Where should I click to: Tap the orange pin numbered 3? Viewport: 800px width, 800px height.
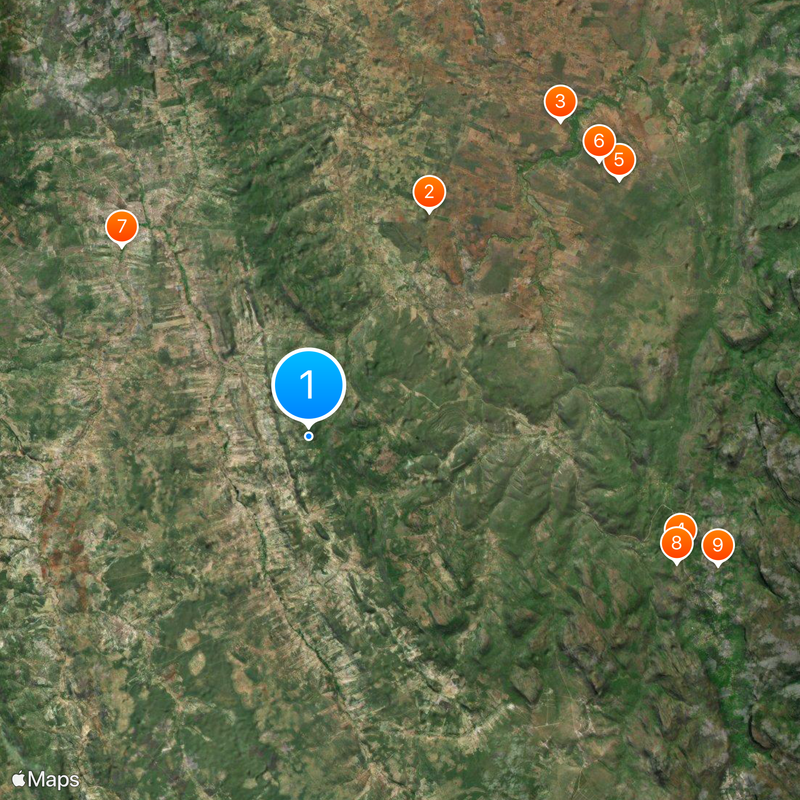click(x=560, y=101)
